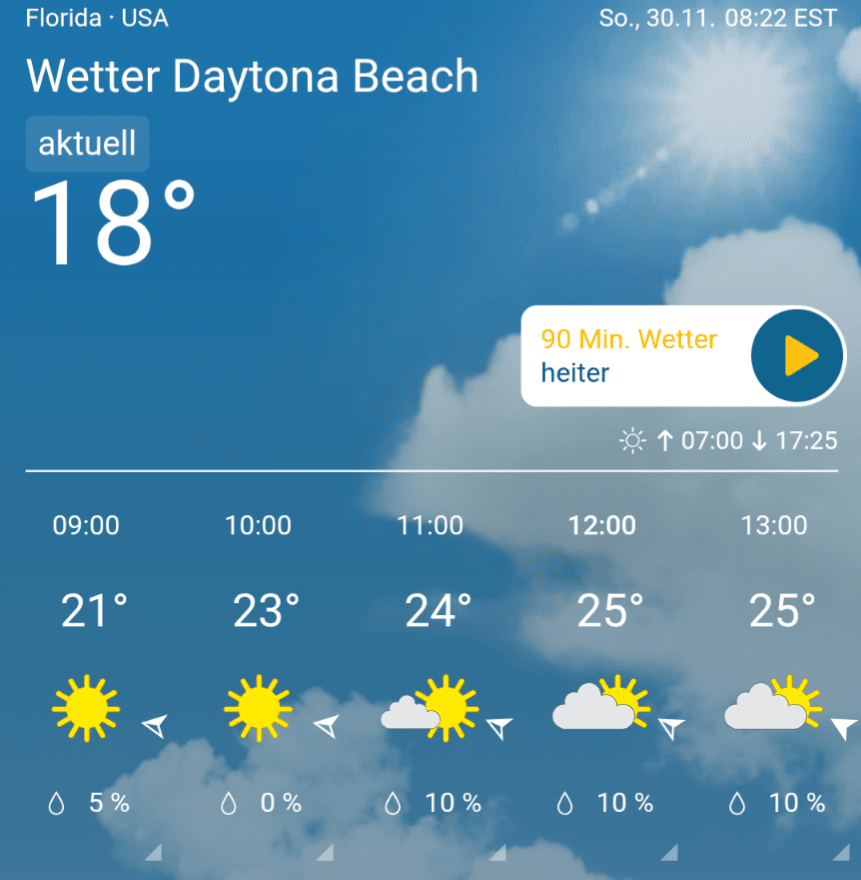The width and height of the screenshot is (861, 880).
Task: Select the aktuell weather chip
Action: pos(87,144)
